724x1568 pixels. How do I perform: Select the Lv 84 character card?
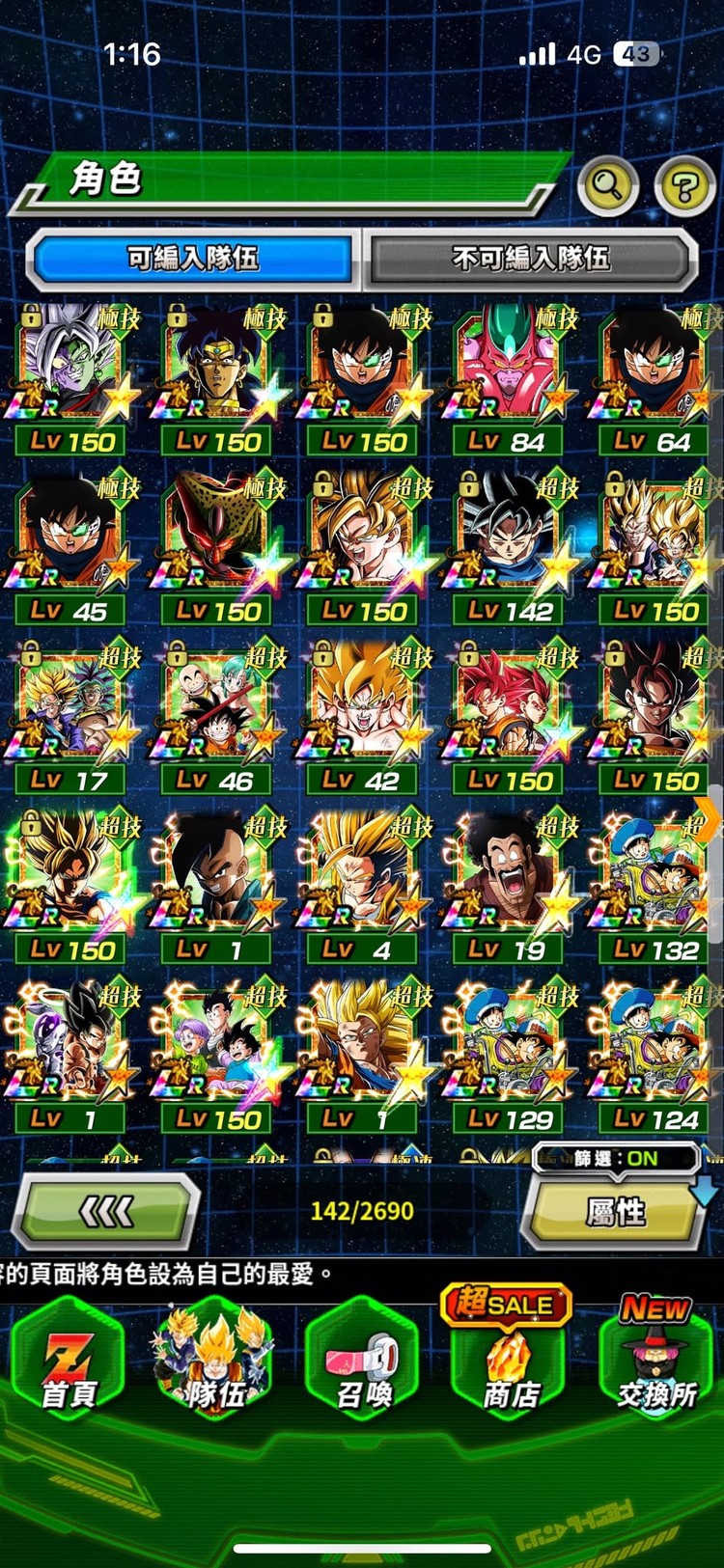(x=508, y=374)
